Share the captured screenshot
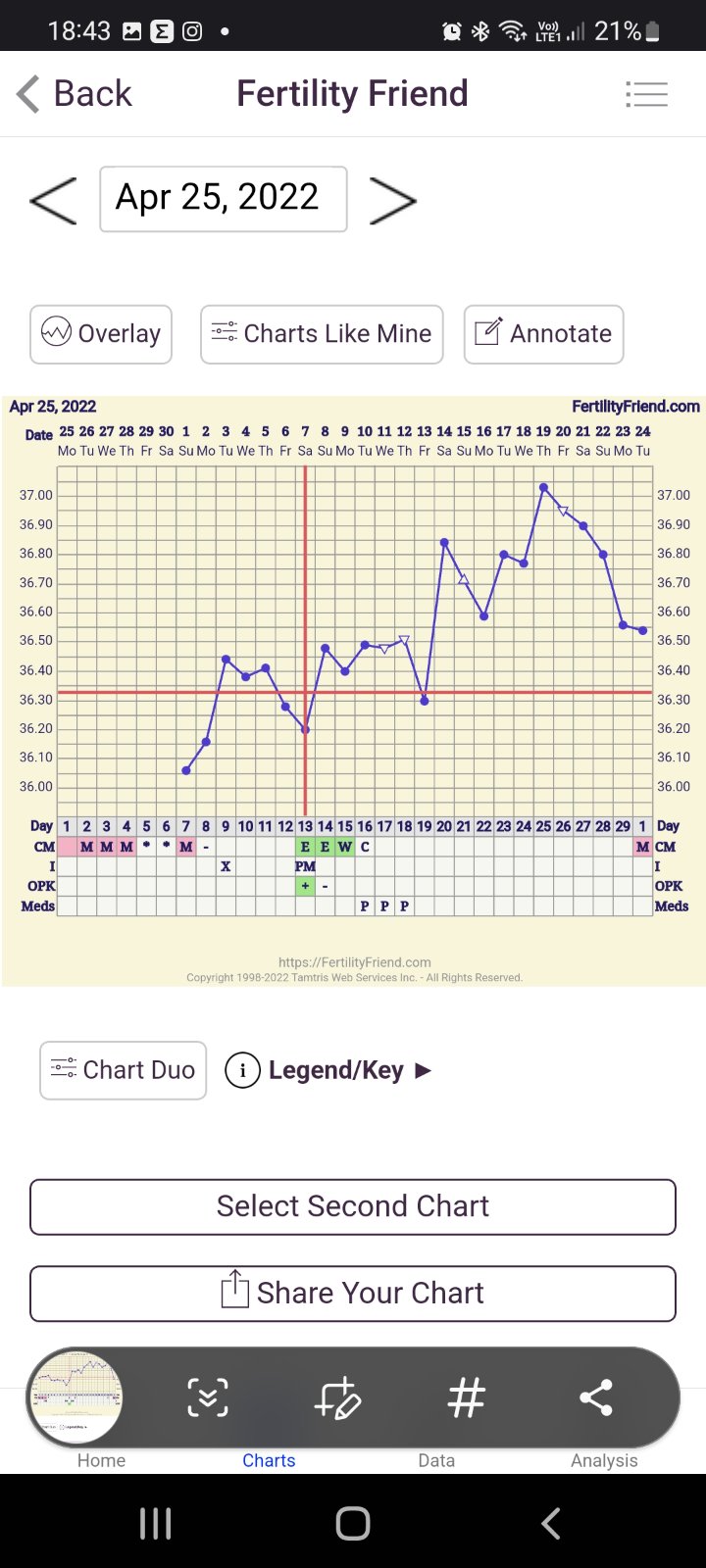This screenshot has height=1568, width=706. [596, 1397]
